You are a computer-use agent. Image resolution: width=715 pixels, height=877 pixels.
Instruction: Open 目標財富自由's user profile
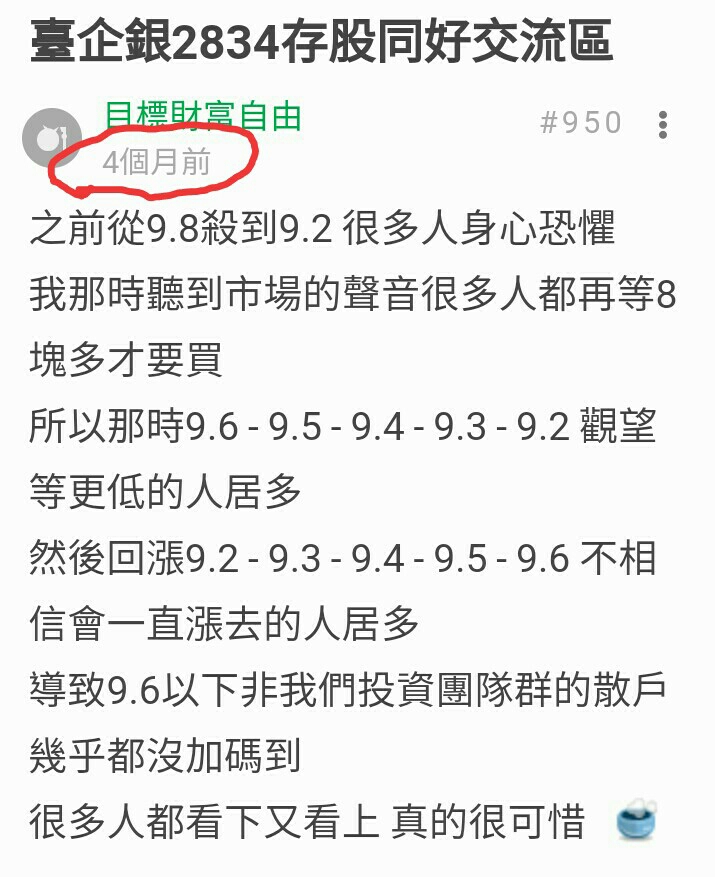[x=204, y=117]
